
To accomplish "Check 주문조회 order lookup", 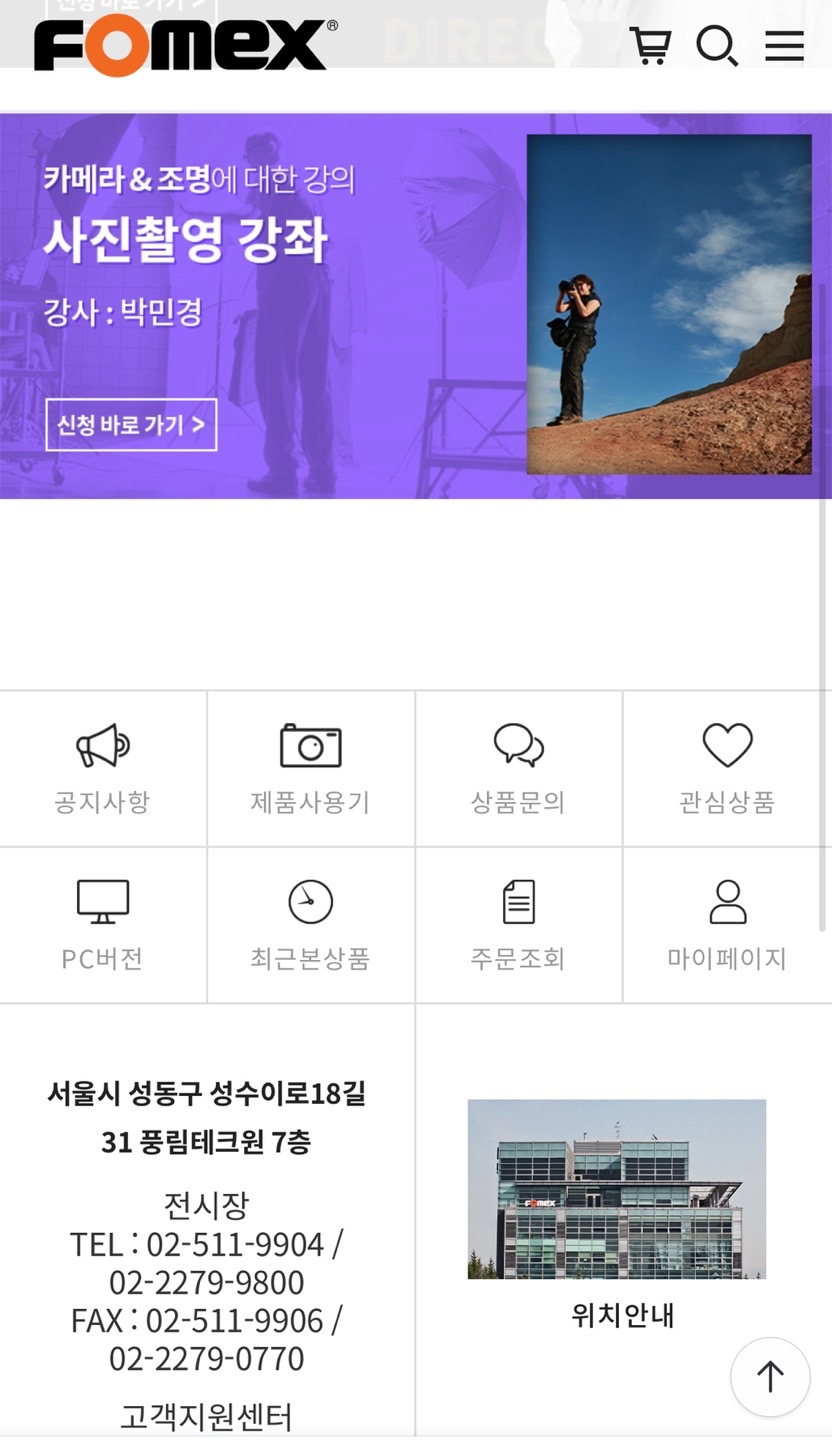I will pyautogui.click(x=518, y=925).
